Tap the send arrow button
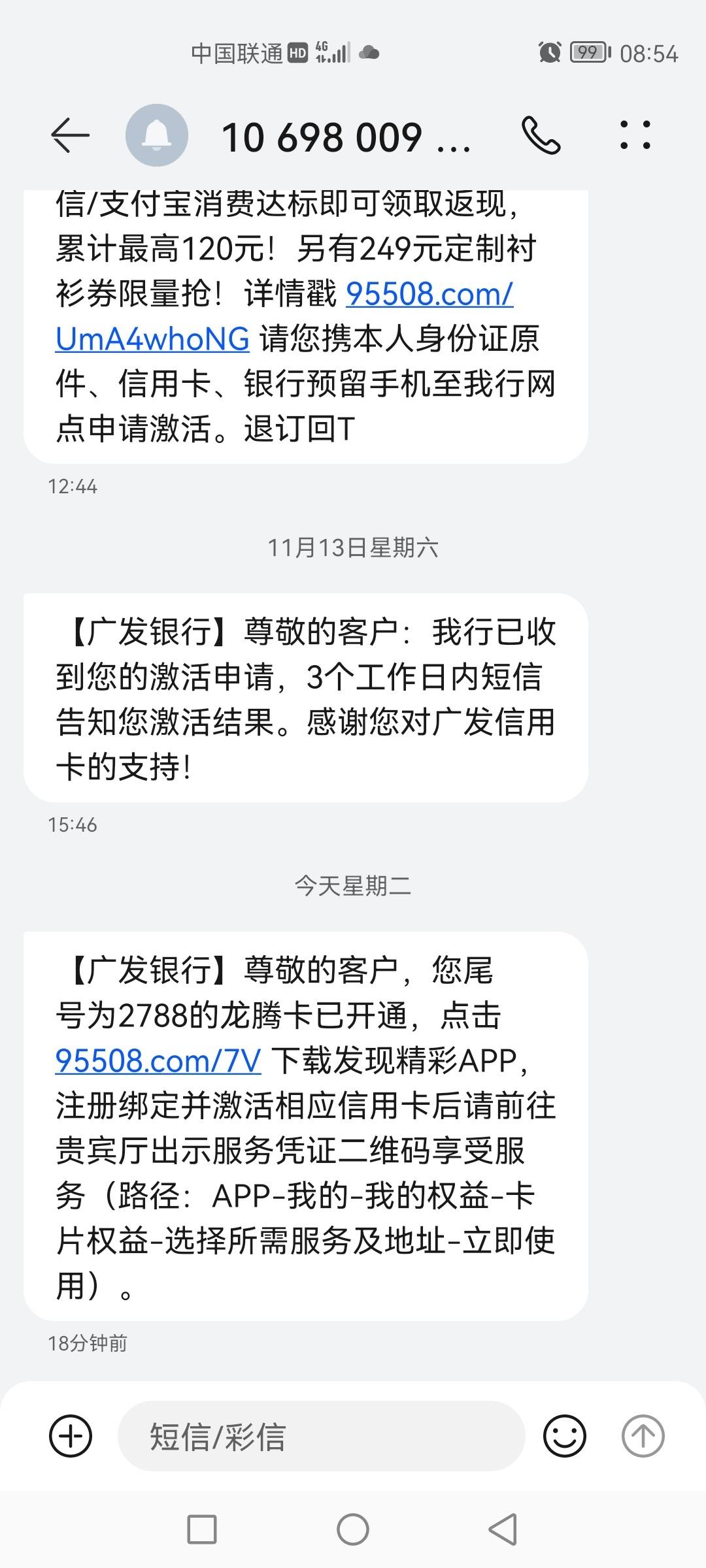The height and width of the screenshot is (1568, 706). [x=643, y=1435]
